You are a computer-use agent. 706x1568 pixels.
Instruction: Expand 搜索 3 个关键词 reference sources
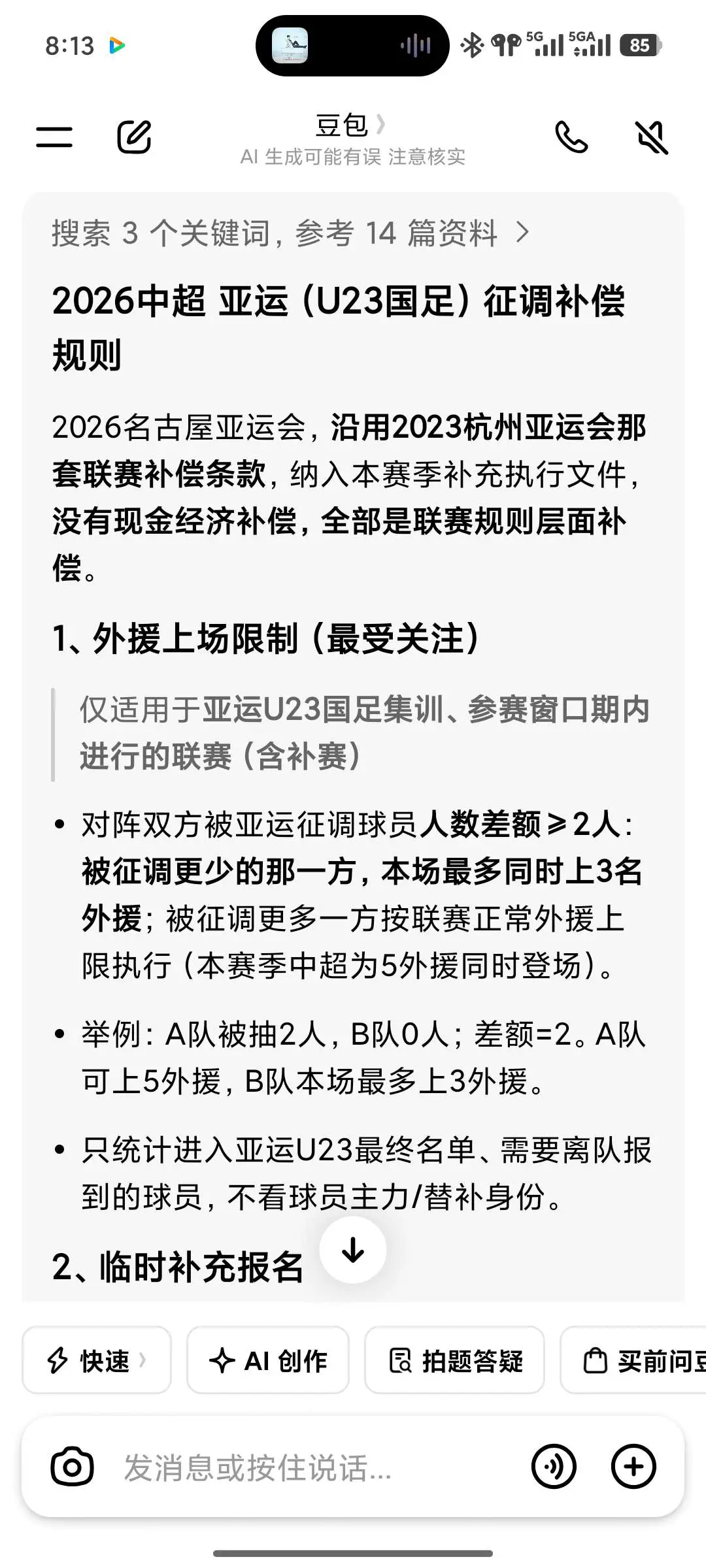click(291, 233)
